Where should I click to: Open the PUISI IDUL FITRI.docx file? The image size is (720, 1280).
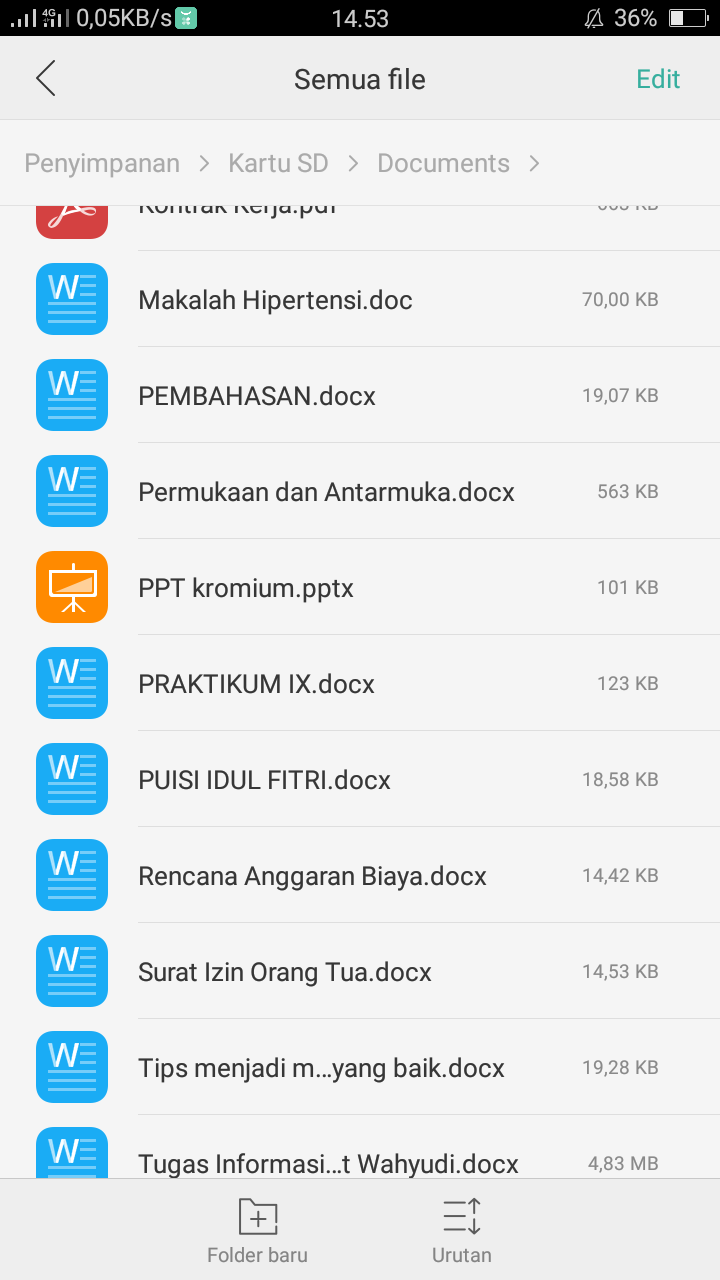(264, 780)
